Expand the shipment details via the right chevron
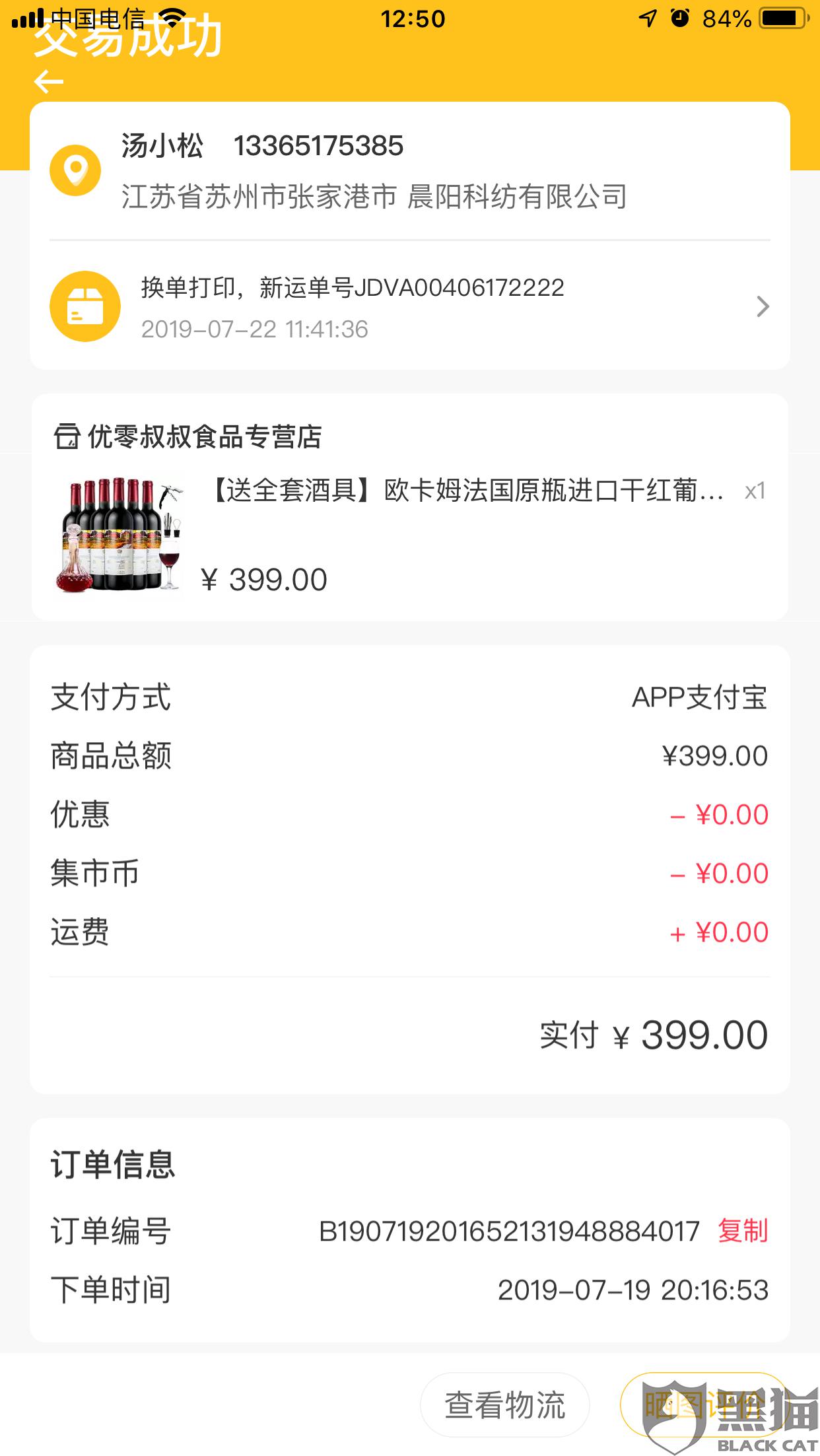820x1456 pixels. [763, 305]
